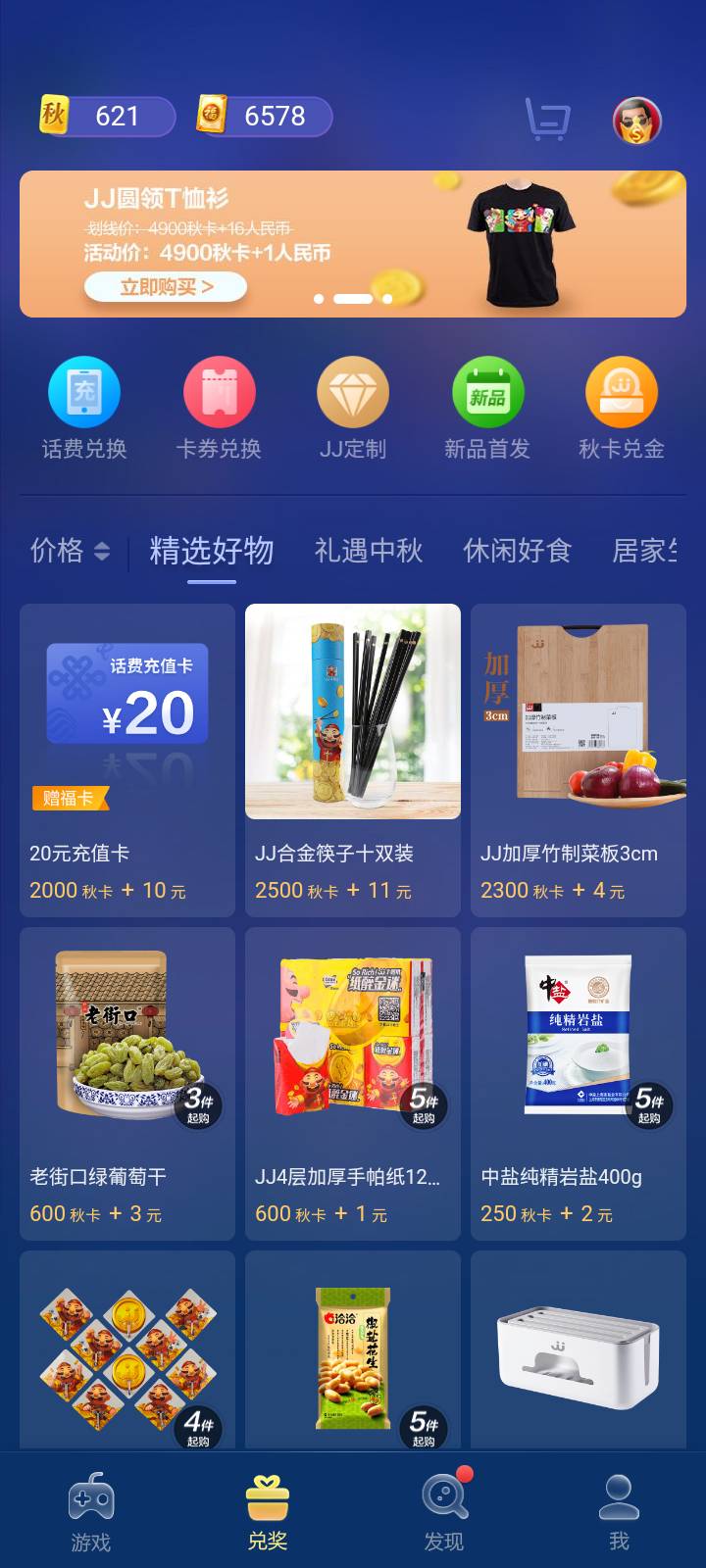This screenshot has width=706, height=1568.
Task: Open the JJ合金筷子十双装 product thumbnail
Action: point(353,711)
